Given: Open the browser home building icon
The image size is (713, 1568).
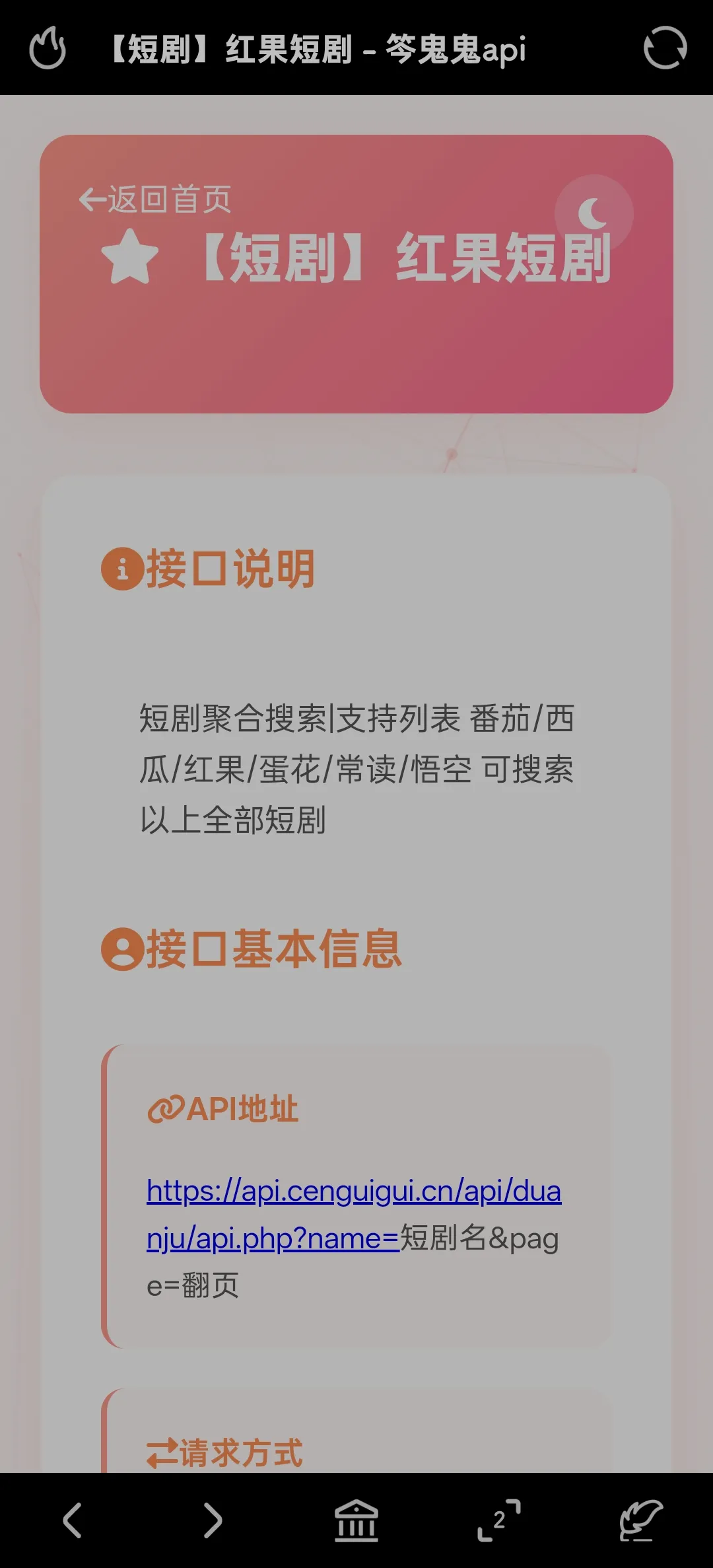Looking at the screenshot, I should pos(356,1520).
